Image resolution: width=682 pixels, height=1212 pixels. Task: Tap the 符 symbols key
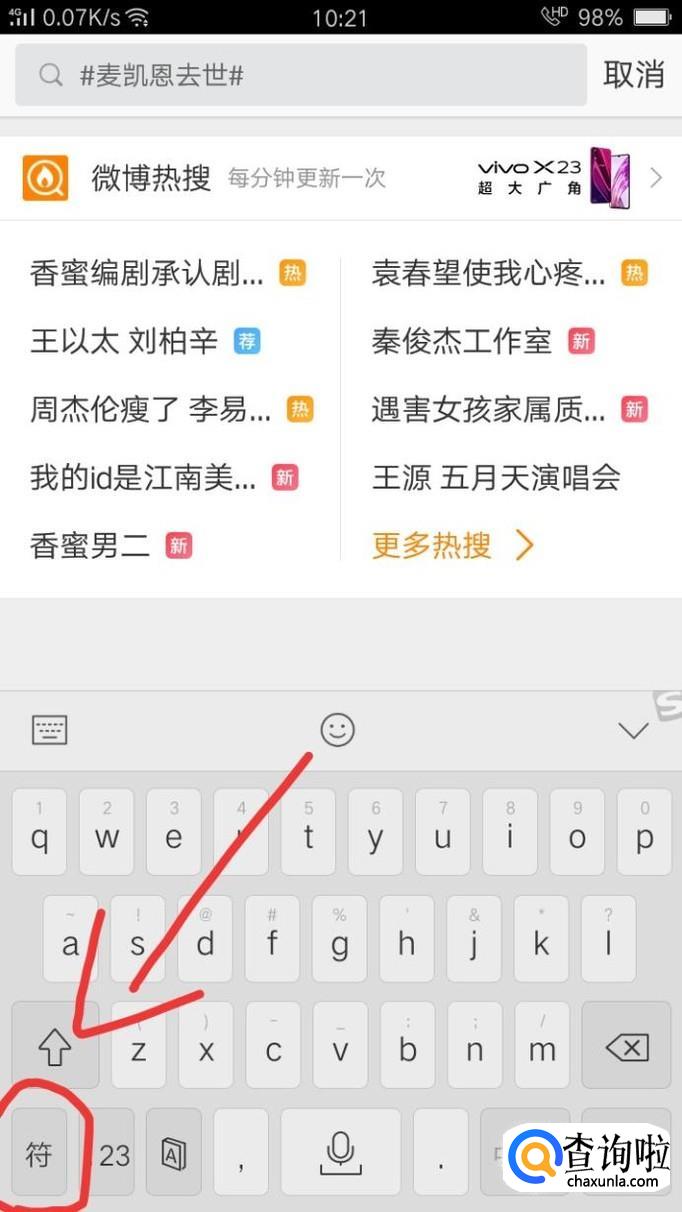pyautogui.click(x=39, y=1155)
